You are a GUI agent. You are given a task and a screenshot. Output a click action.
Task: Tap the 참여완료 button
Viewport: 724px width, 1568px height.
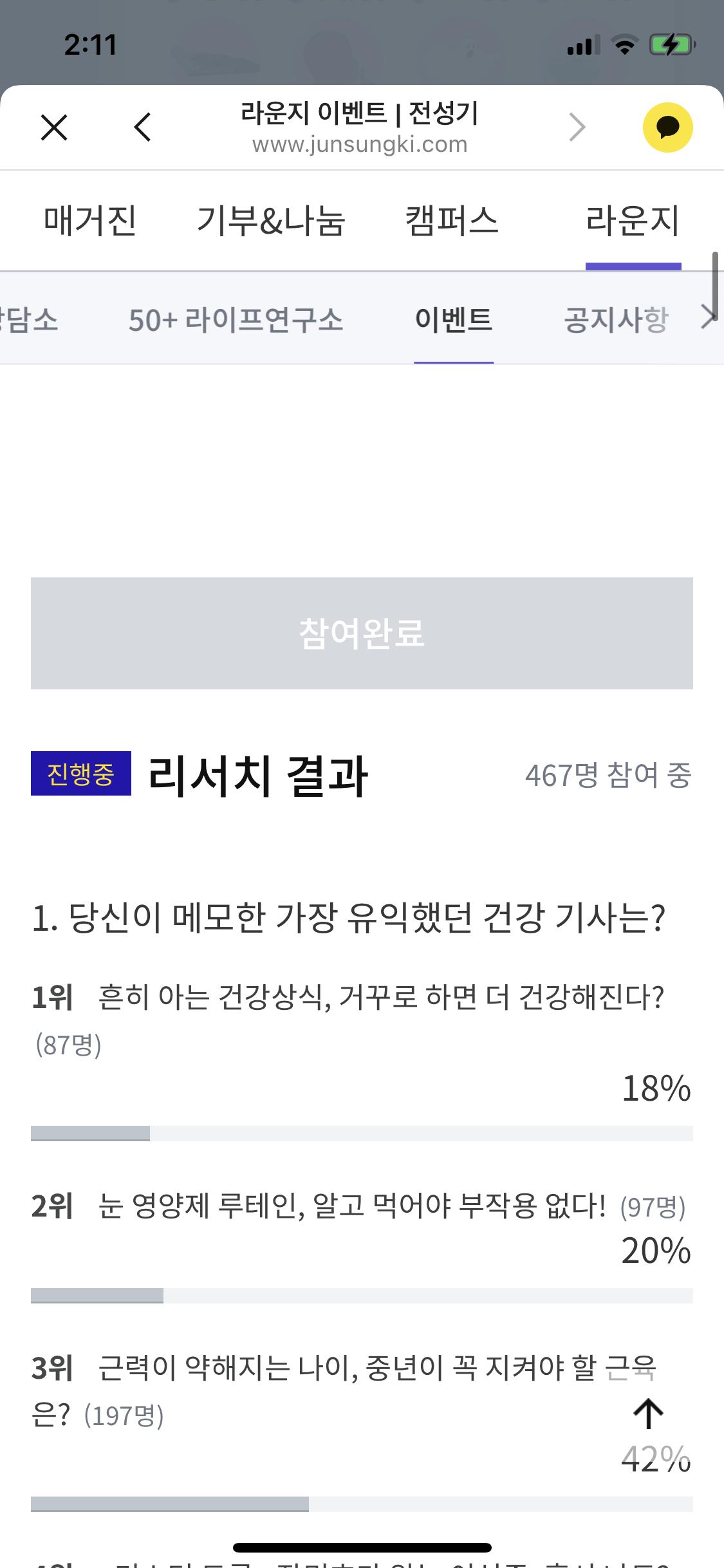[x=362, y=633]
